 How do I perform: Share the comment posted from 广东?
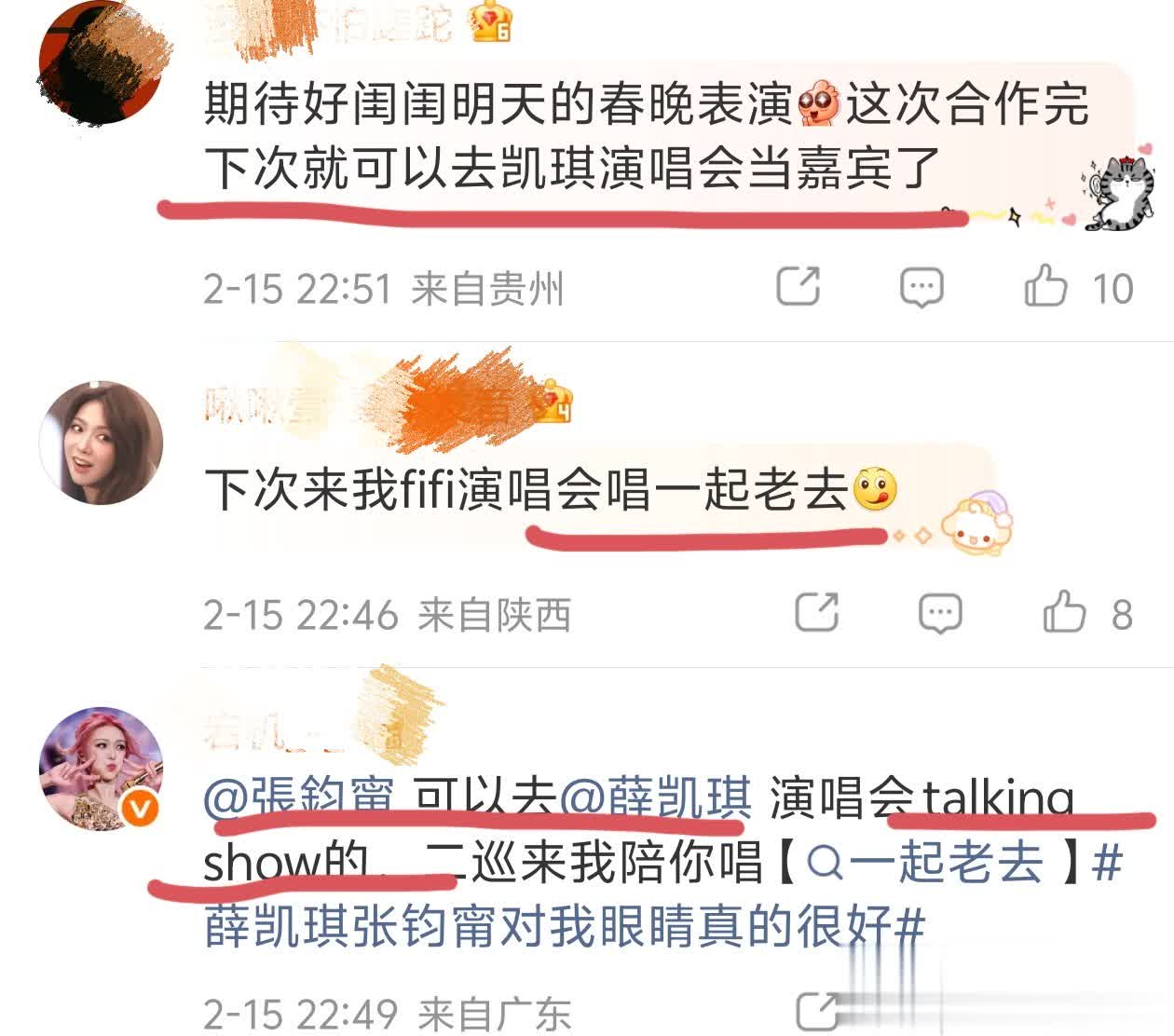[819, 1012]
